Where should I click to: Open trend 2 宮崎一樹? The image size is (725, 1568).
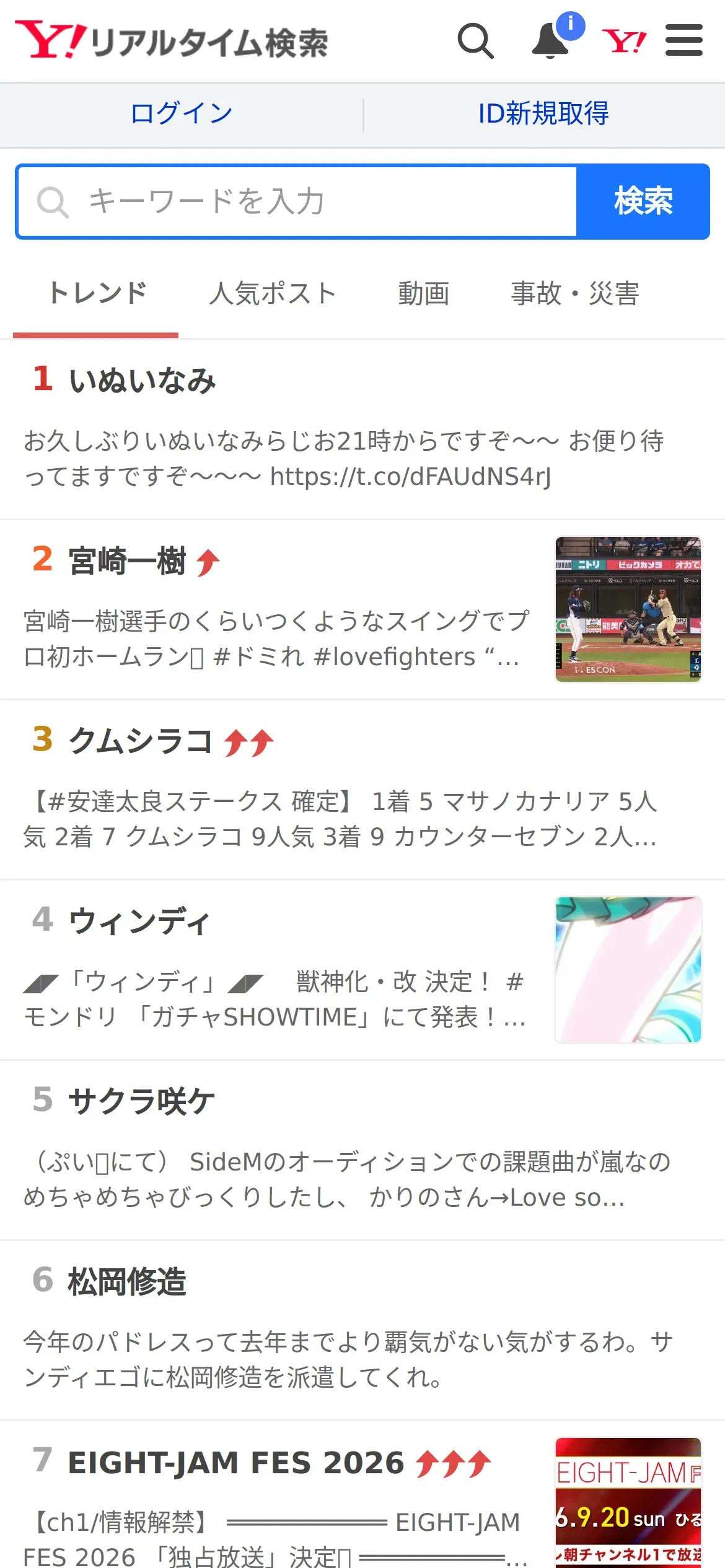tap(362, 609)
